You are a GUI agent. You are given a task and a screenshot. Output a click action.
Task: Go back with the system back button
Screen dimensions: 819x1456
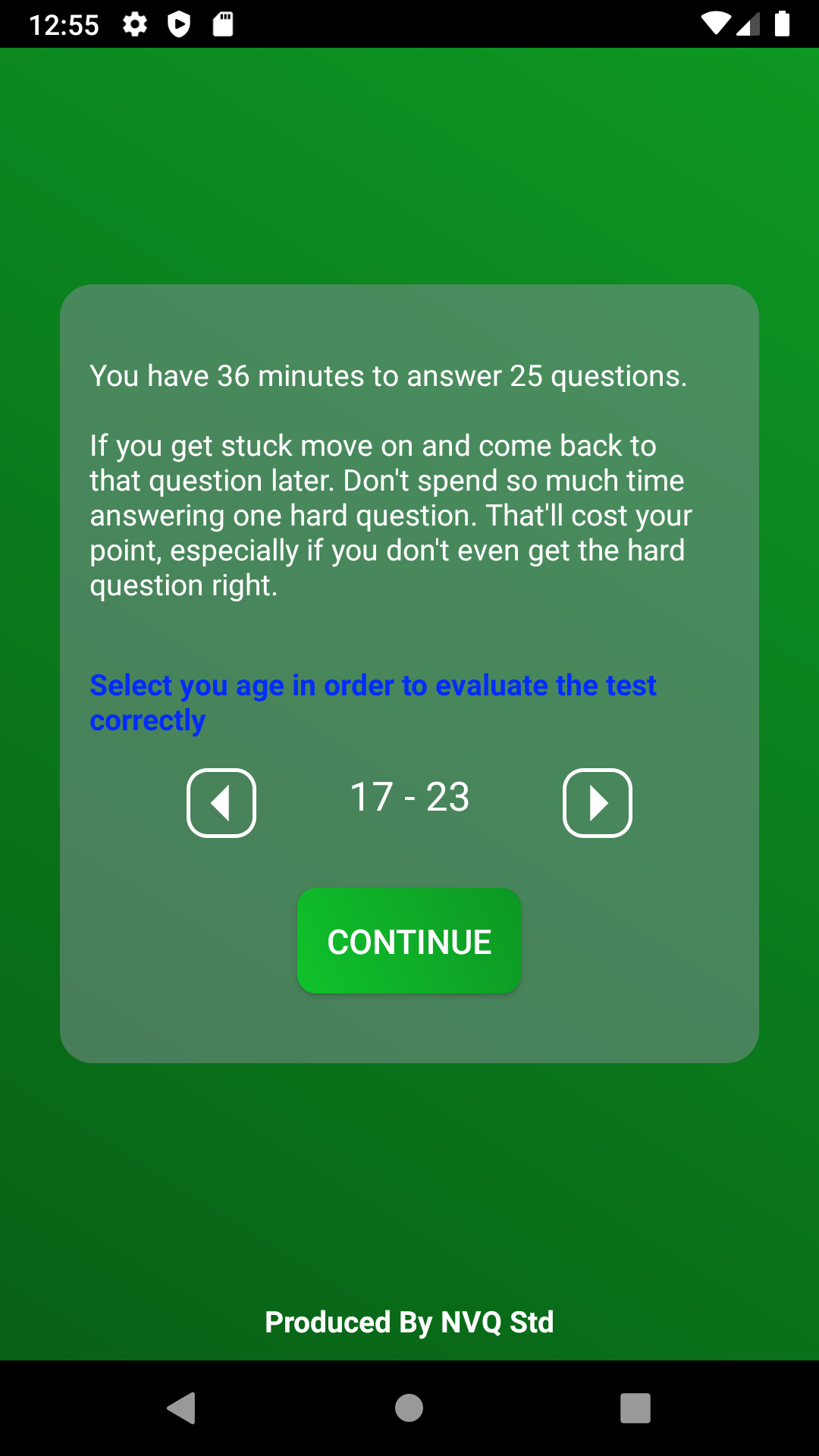[x=182, y=1408]
